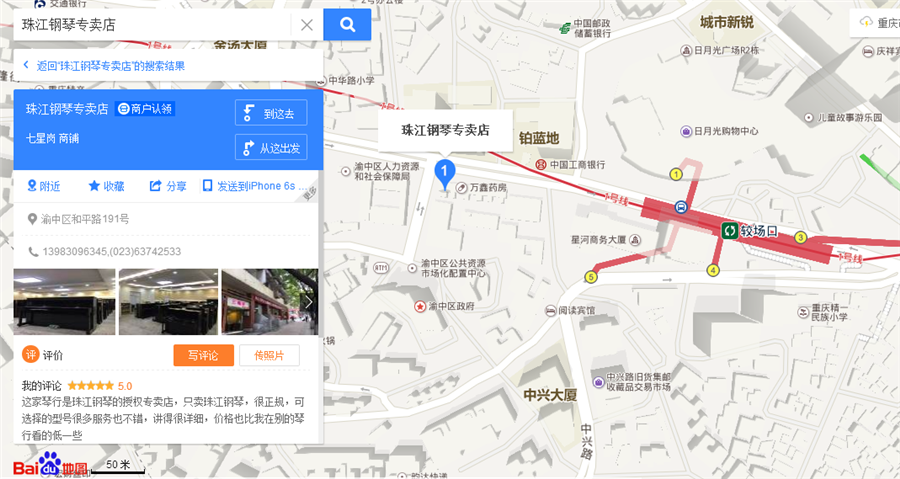Viewport: 900px width, 479px height.
Task: Tap the blue map marker numbered 1
Action: pyautogui.click(x=446, y=174)
